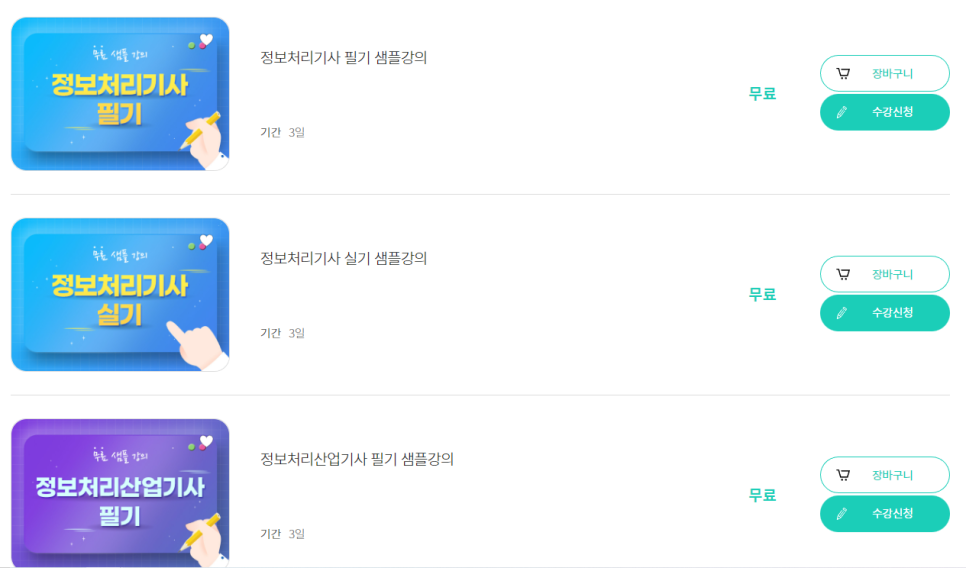Open the 정보처리기사 필기 샘플강의 title link
The image size is (966, 568).
tap(343, 58)
